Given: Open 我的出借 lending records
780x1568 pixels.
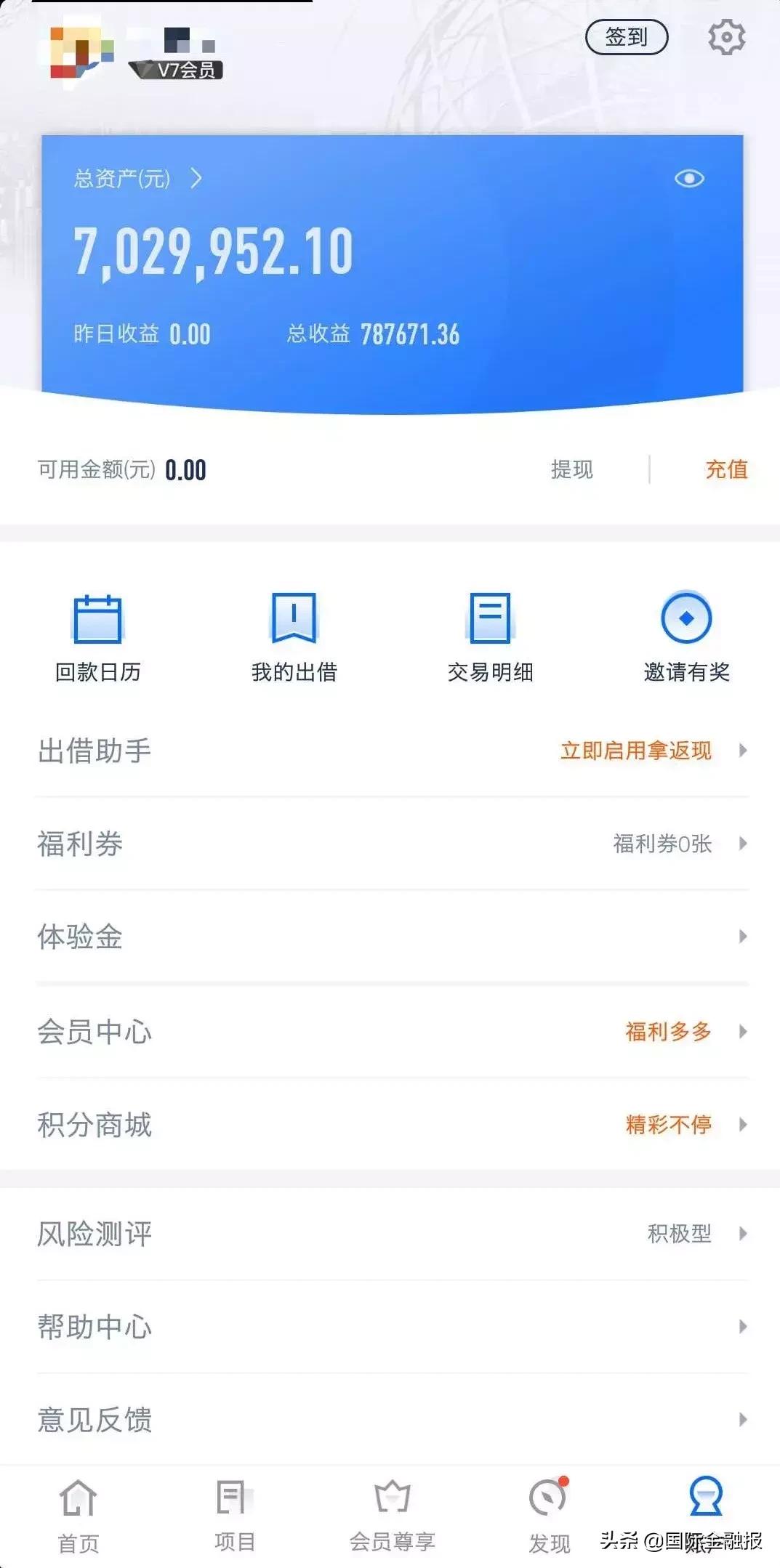Looking at the screenshot, I should tap(294, 638).
